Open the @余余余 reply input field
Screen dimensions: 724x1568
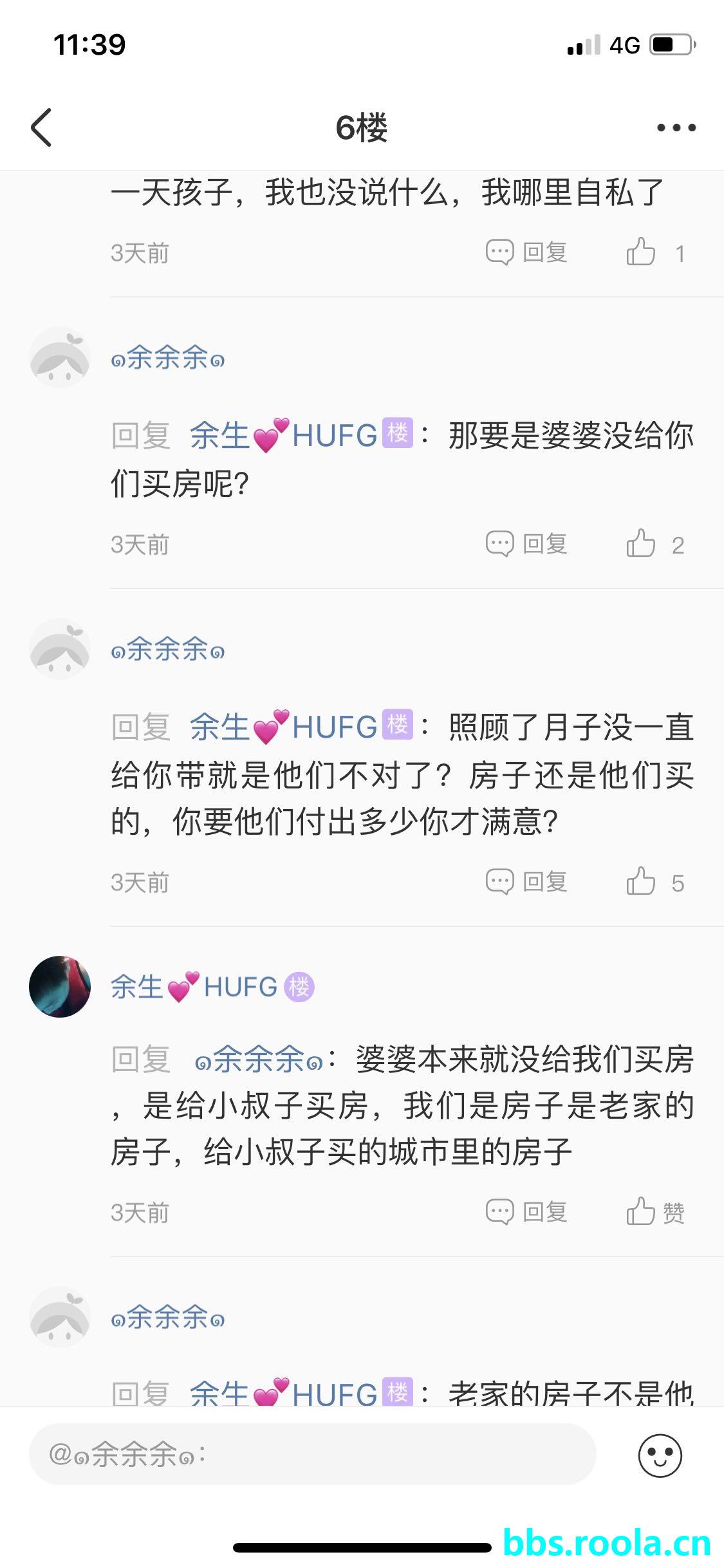312,1454
